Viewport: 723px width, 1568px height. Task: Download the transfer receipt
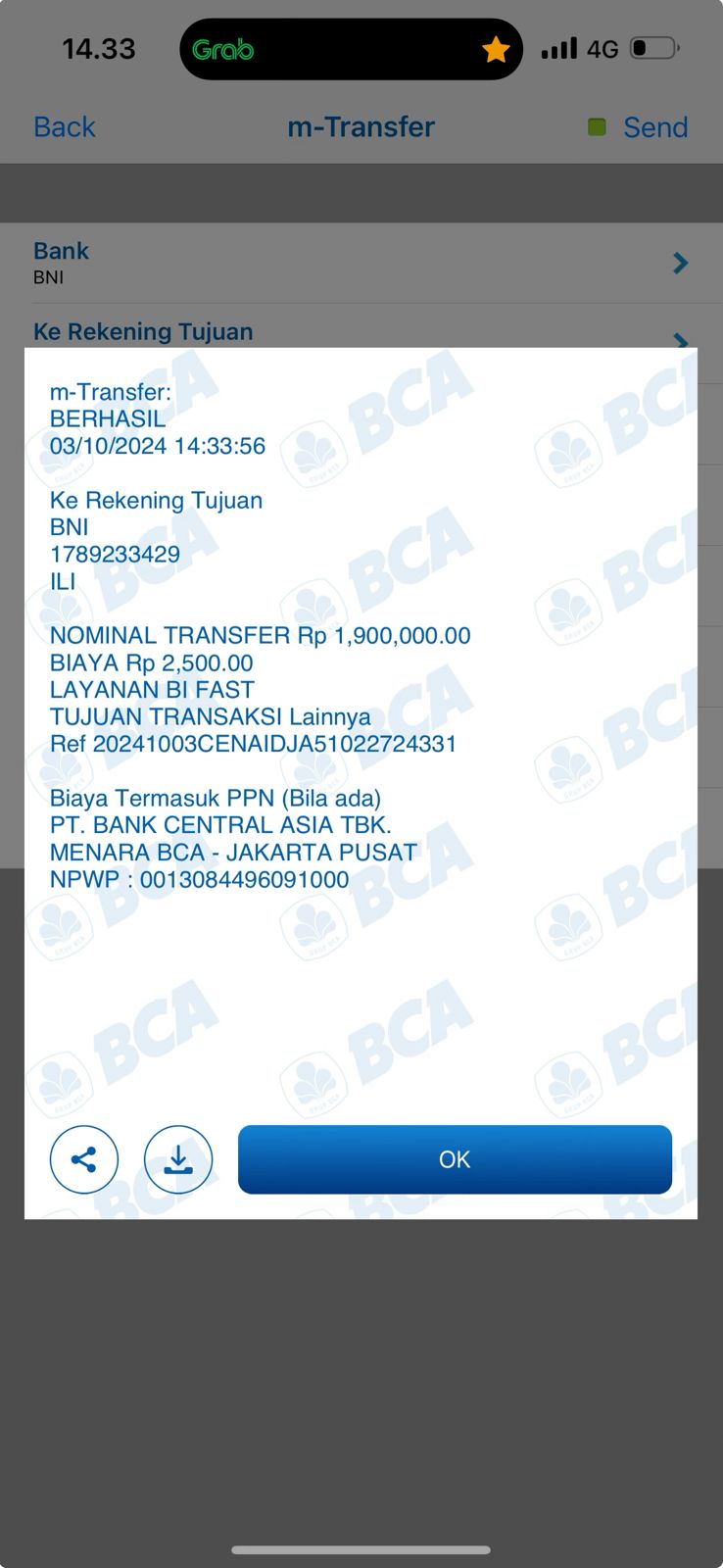click(178, 1159)
